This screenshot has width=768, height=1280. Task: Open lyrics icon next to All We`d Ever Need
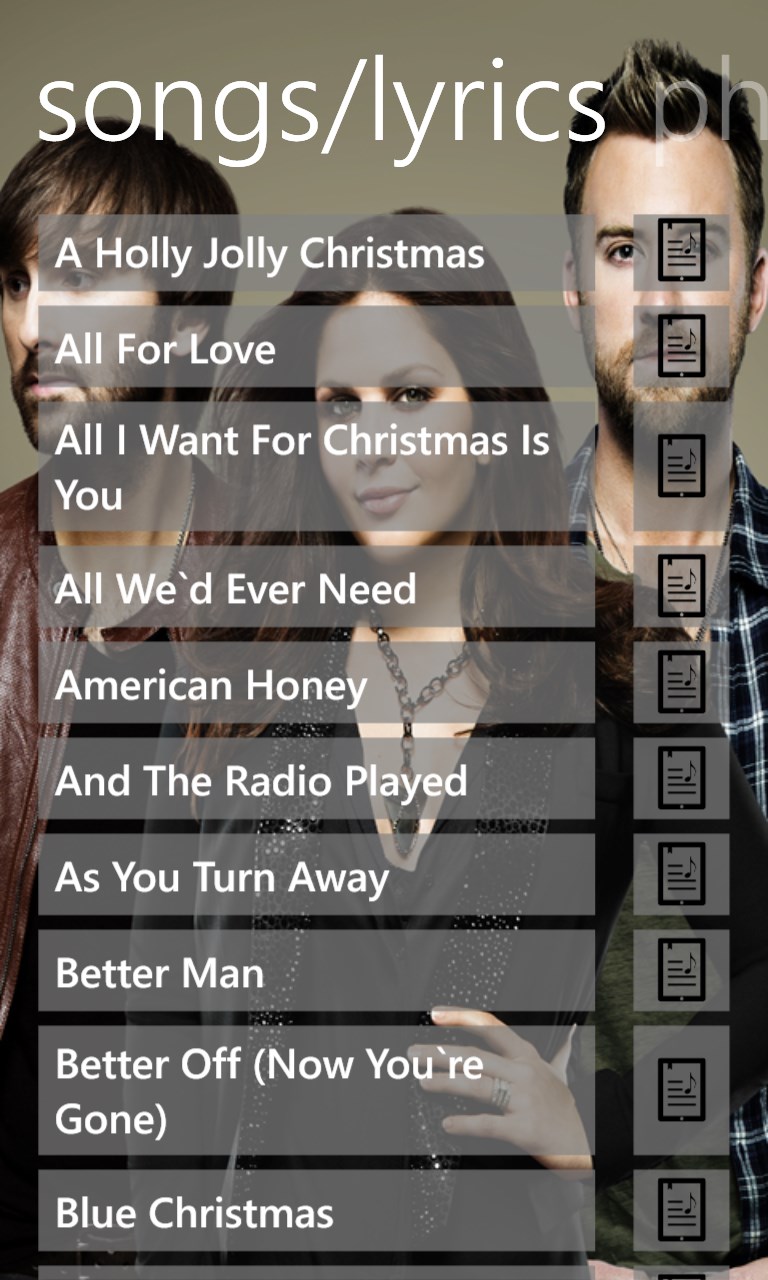681,588
